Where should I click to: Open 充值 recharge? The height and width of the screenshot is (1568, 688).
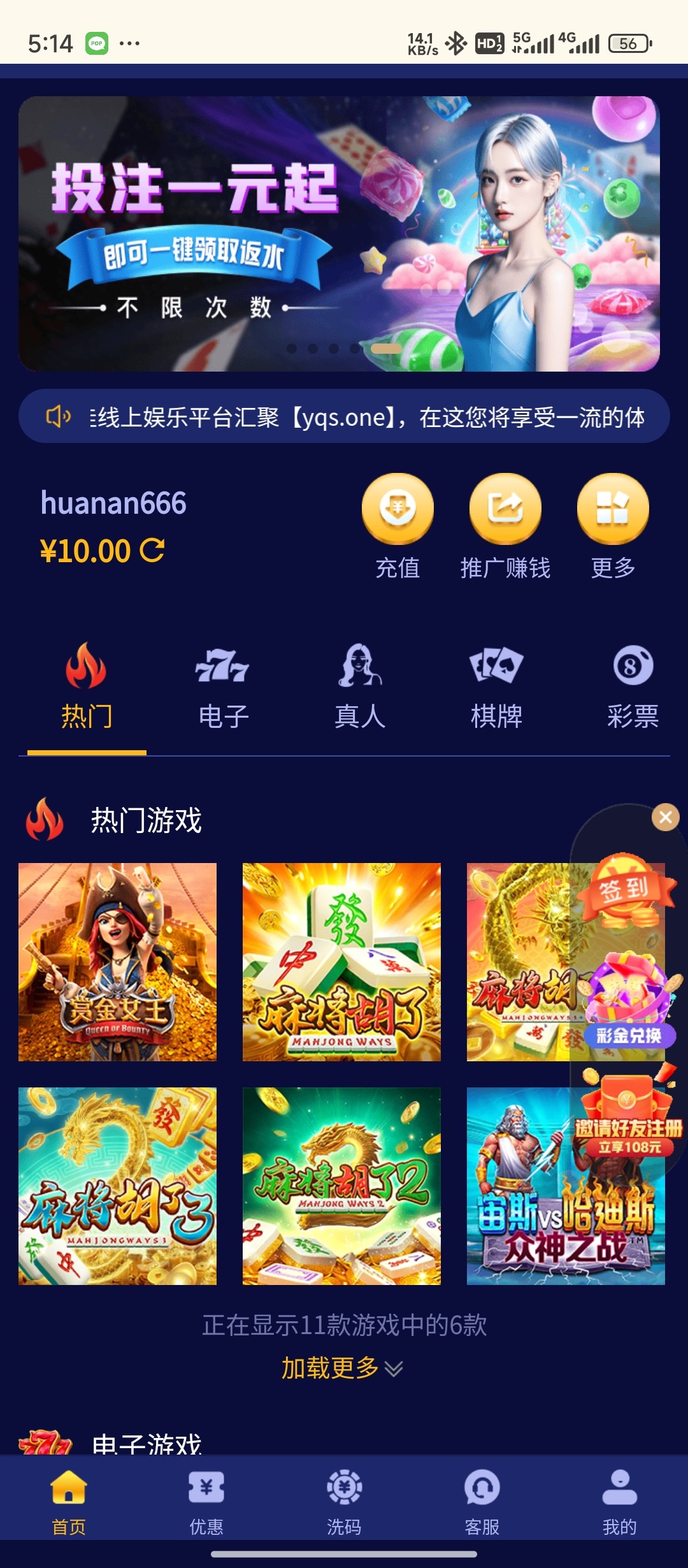[x=398, y=510]
